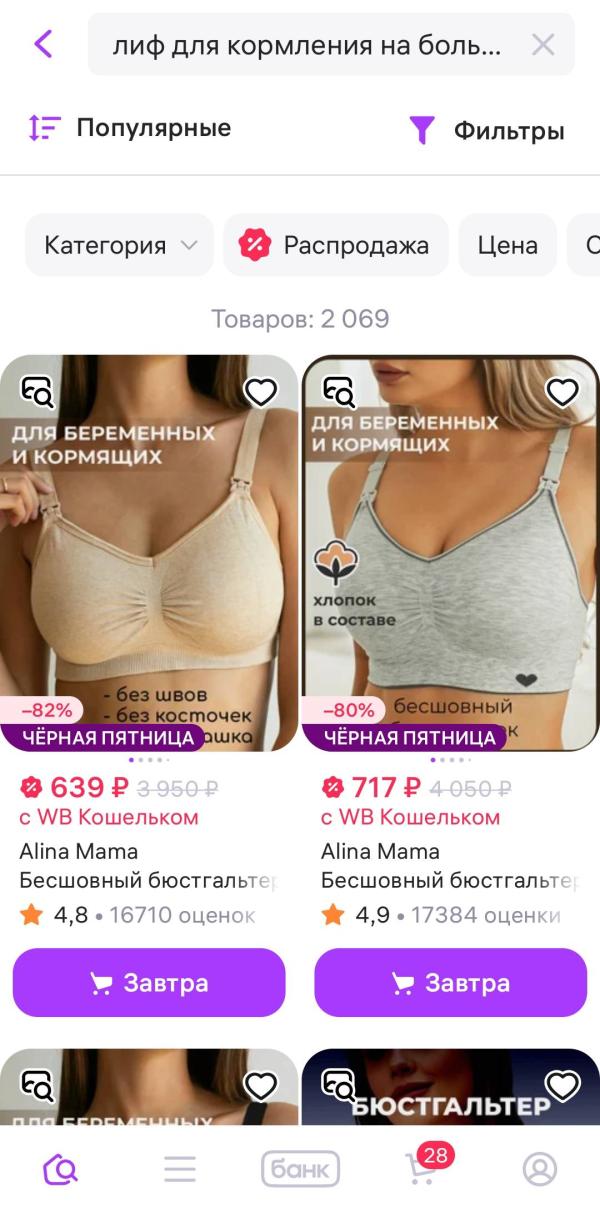
Task: Go back with the purple arrow
Action: coord(43,44)
